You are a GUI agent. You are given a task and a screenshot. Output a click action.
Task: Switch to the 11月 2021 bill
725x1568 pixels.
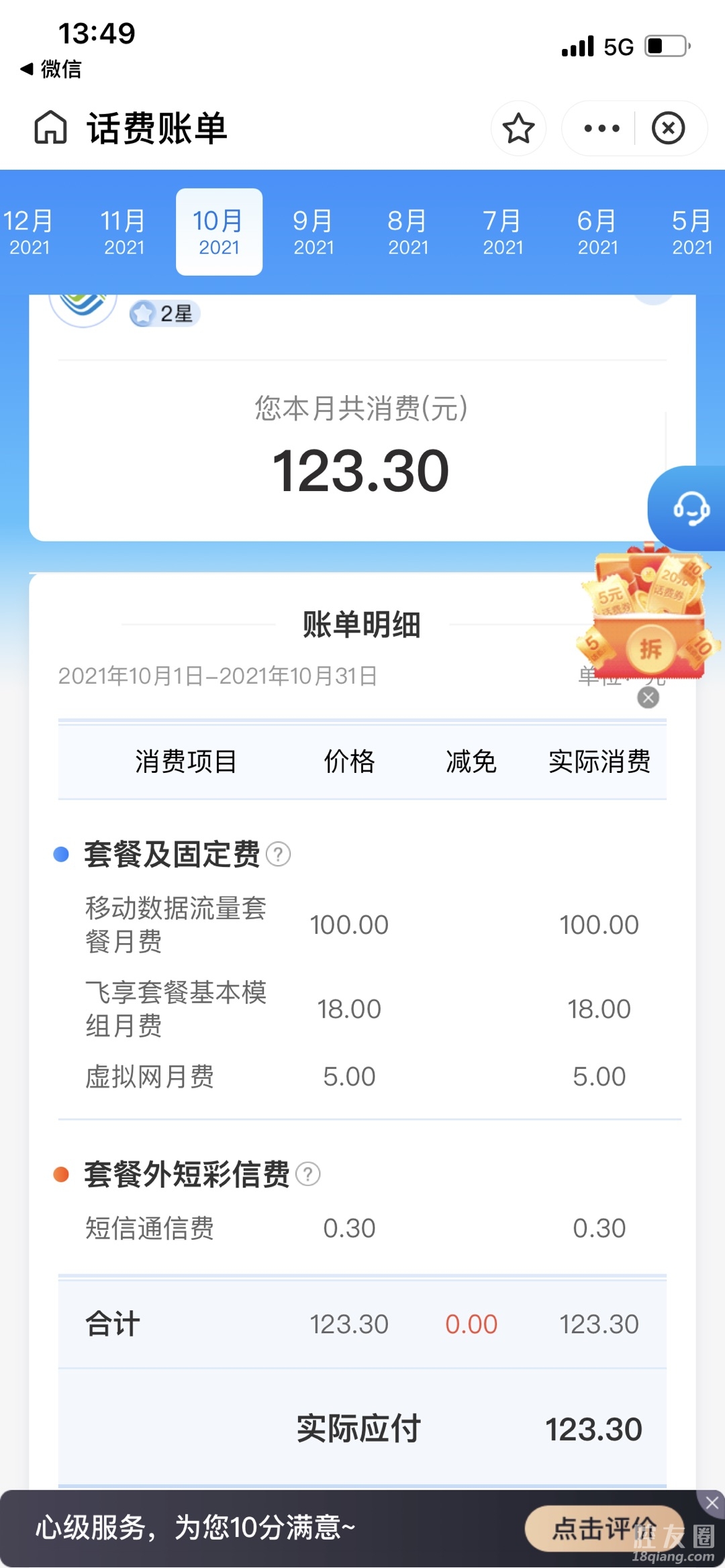point(124,231)
